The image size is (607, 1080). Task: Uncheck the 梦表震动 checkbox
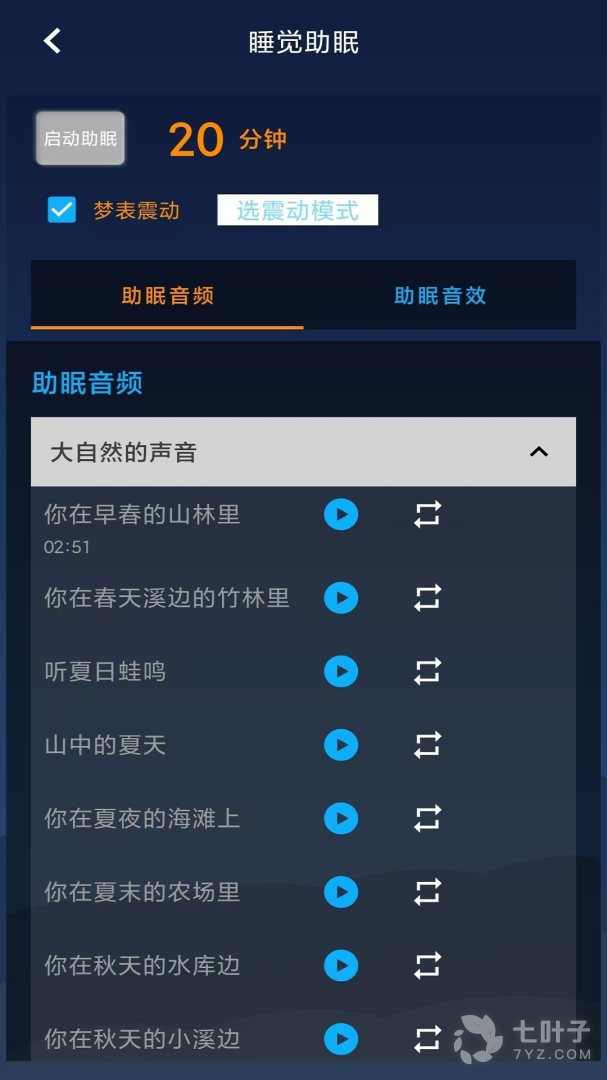(62, 210)
